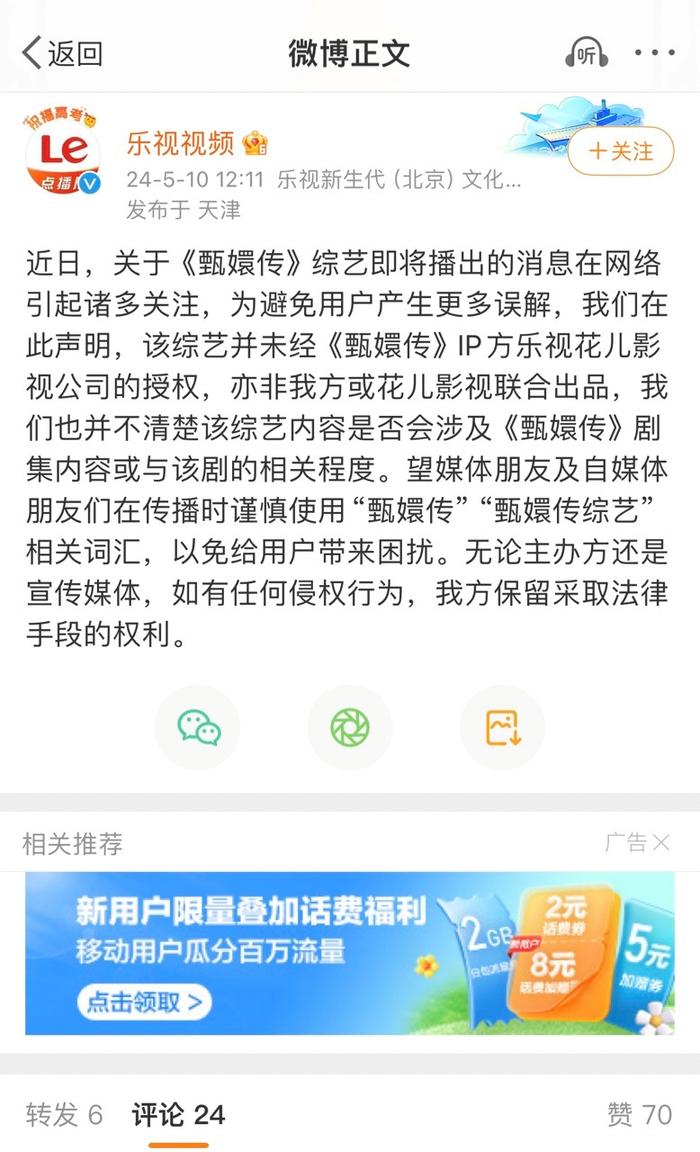This screenshot has height=1152, width=700.
Task: Go back using the 返回 arrow
Action: click(x=60, y=53)
